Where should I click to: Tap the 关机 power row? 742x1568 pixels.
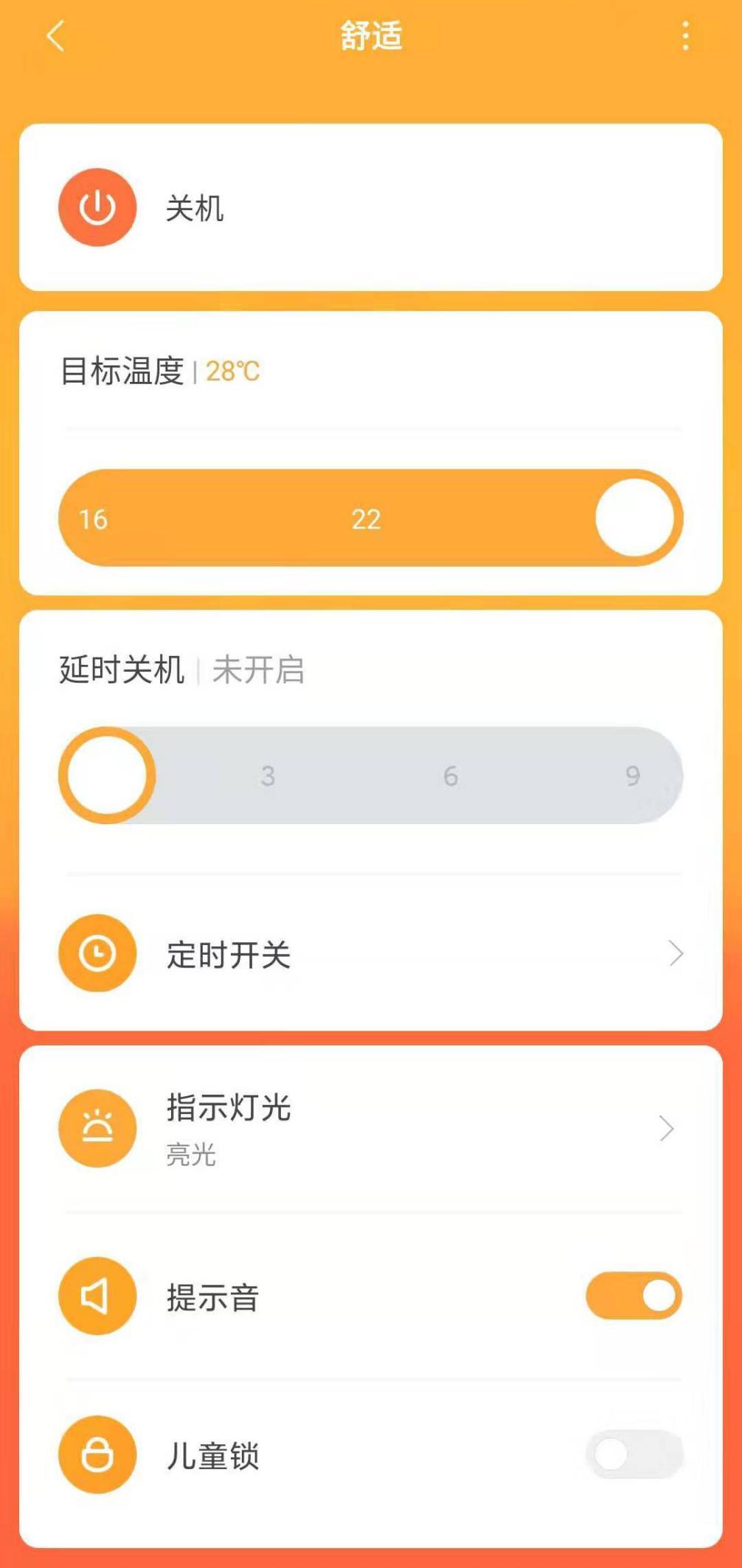[x=195, y=207]
